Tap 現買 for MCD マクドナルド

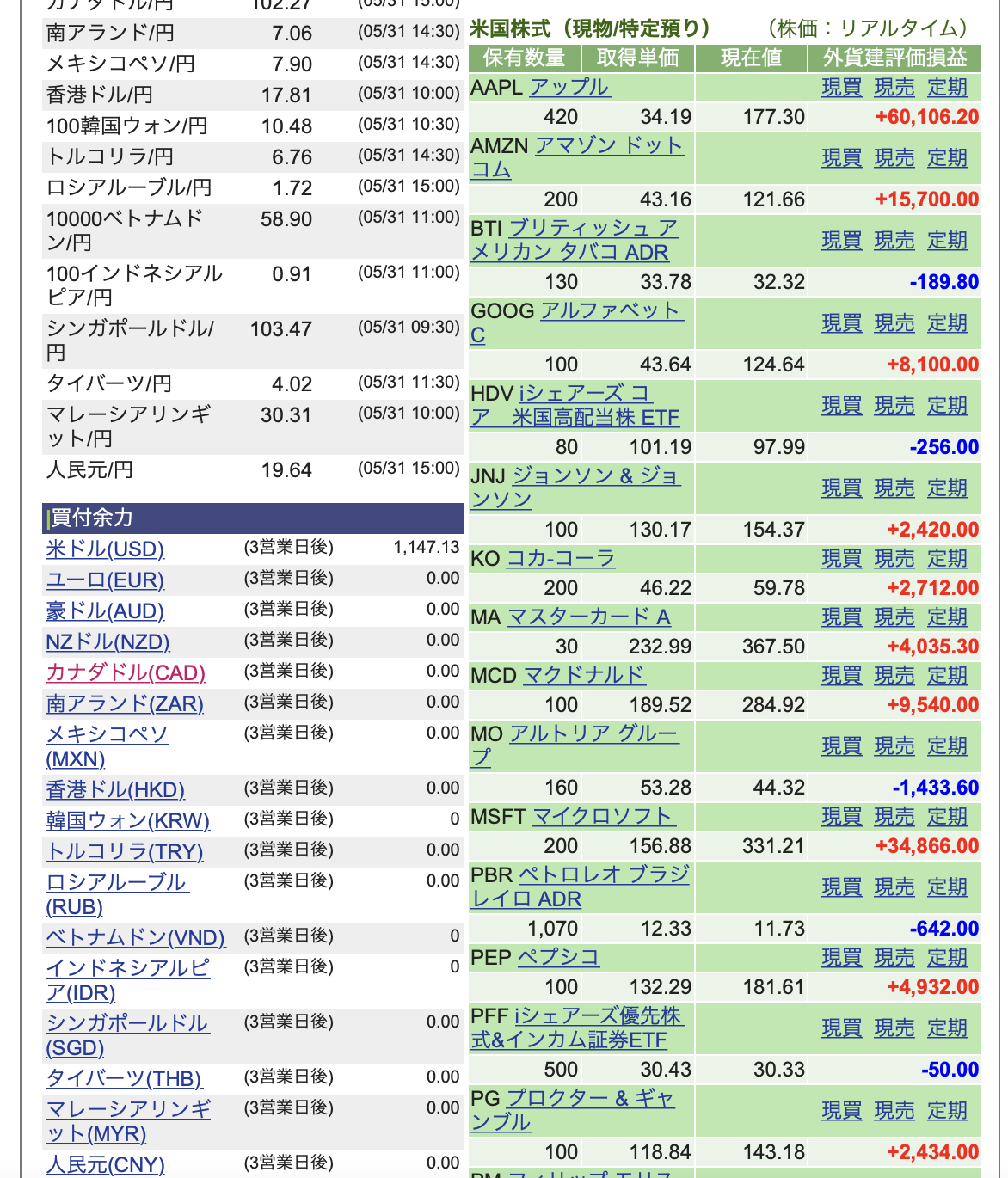pyautogui.click(x=841, y=676)
